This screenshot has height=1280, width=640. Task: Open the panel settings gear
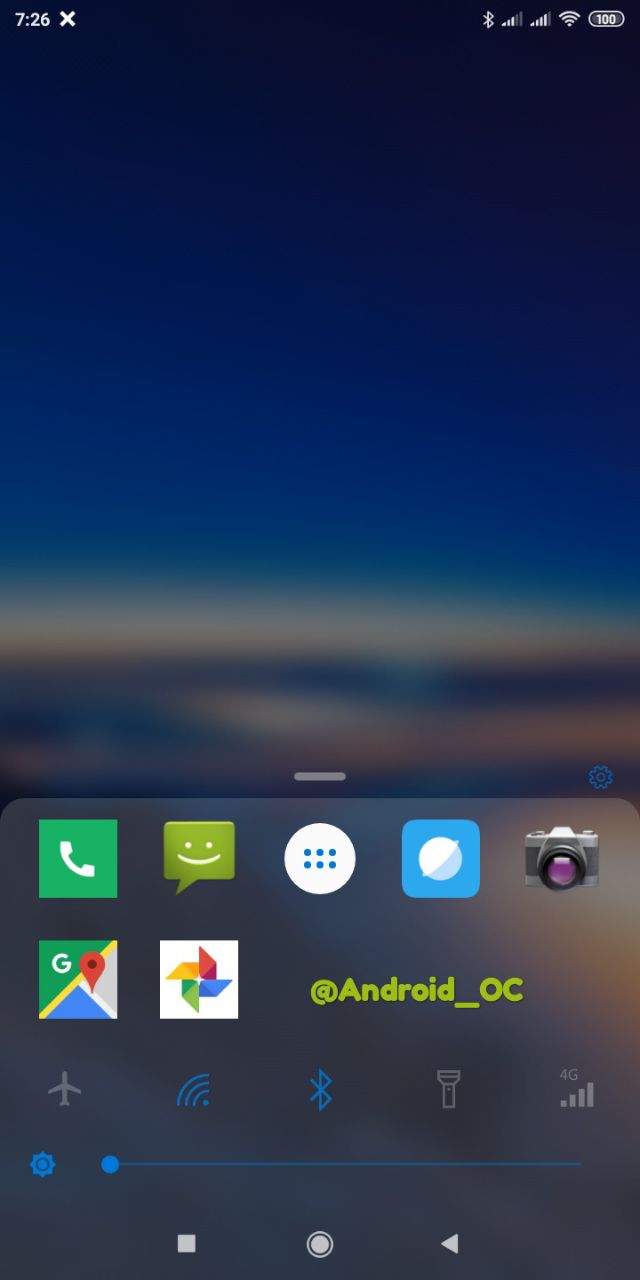(x=600, y=777)
